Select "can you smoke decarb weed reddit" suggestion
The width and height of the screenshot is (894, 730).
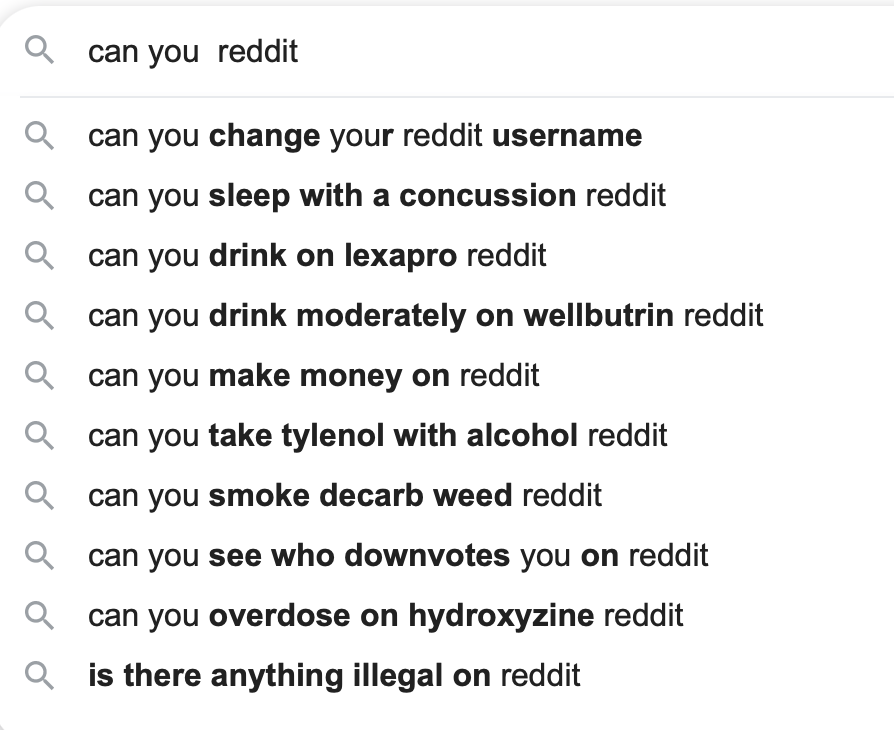click(345, 496)
